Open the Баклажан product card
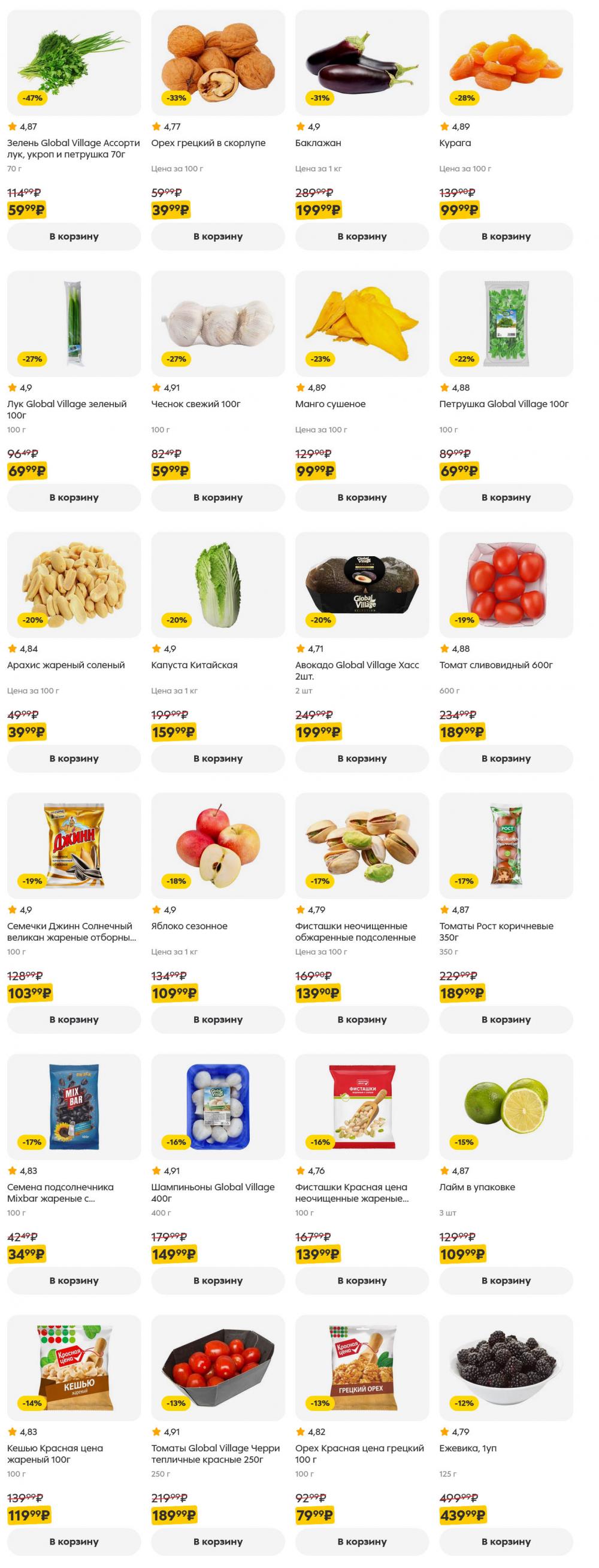This screenshot has height=1568, width=599. pos(362,63)
